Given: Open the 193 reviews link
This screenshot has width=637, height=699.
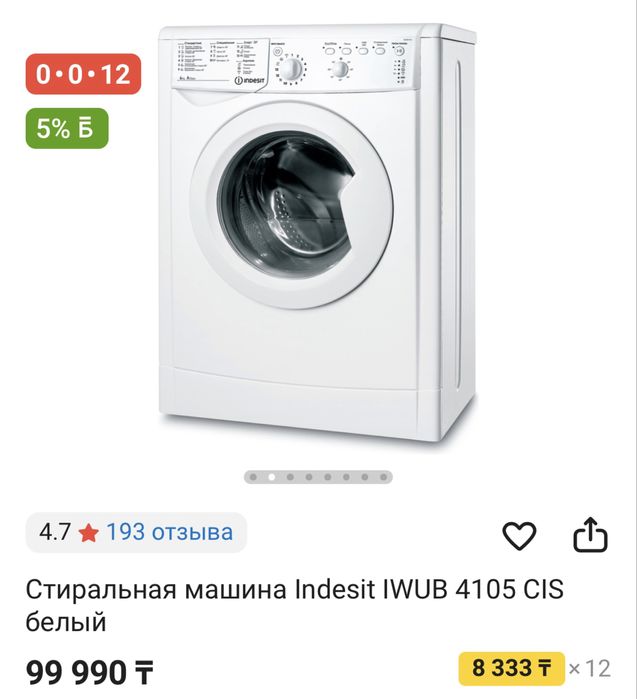Looking at the screenshot, I should (x=169, y=532).
